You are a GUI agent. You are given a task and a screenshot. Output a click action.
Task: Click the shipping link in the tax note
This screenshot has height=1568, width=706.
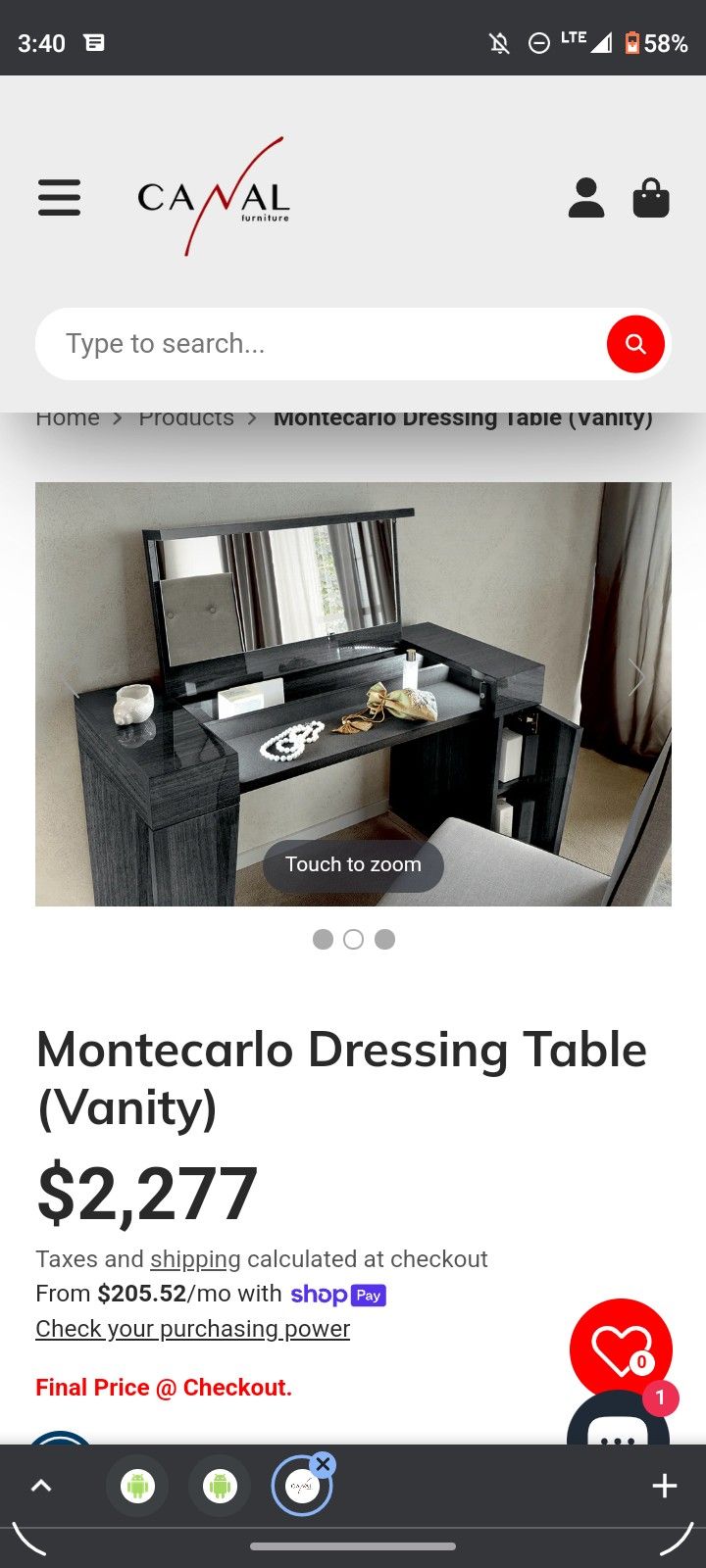coord(193,1259)
